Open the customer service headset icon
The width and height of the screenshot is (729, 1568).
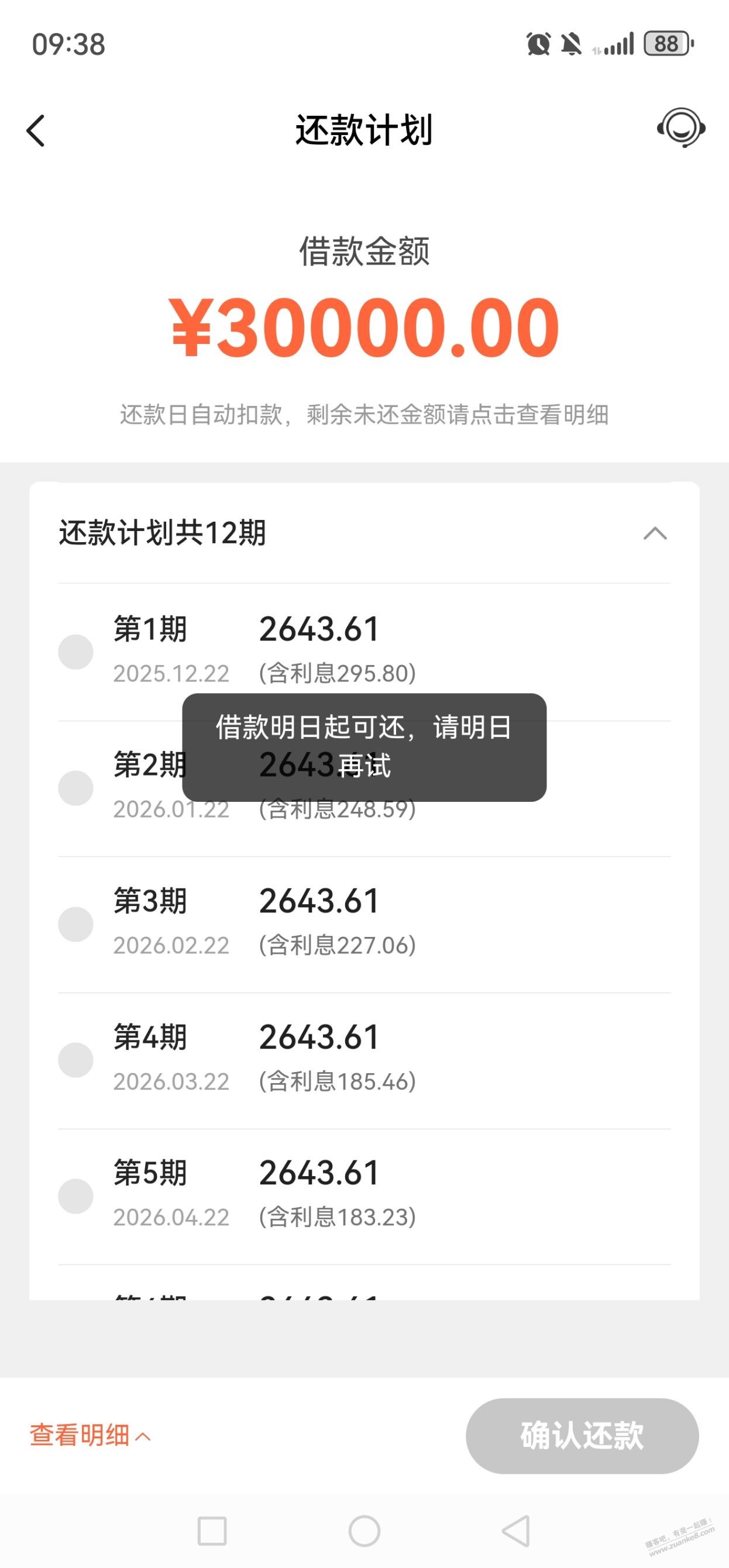pos(681,128)
